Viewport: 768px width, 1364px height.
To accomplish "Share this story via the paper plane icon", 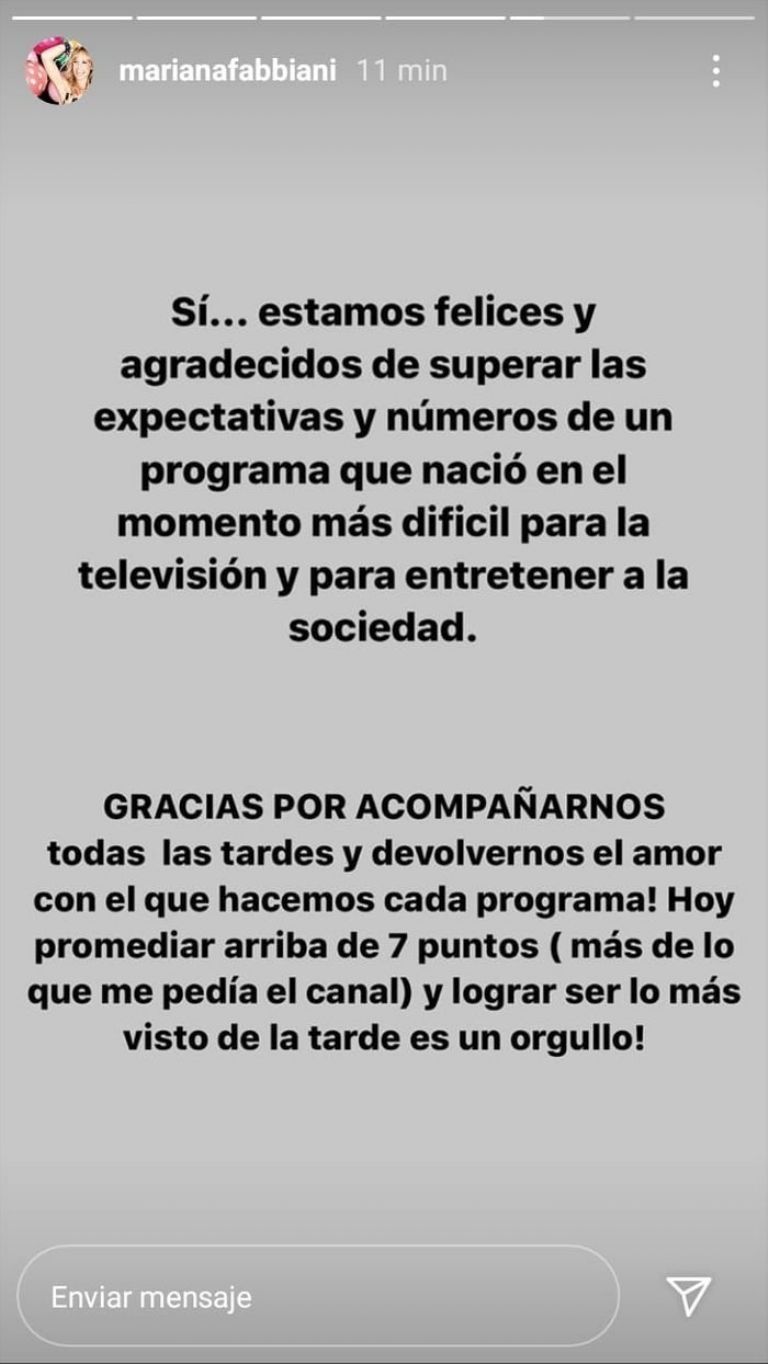I will (x=689, y=1296).
